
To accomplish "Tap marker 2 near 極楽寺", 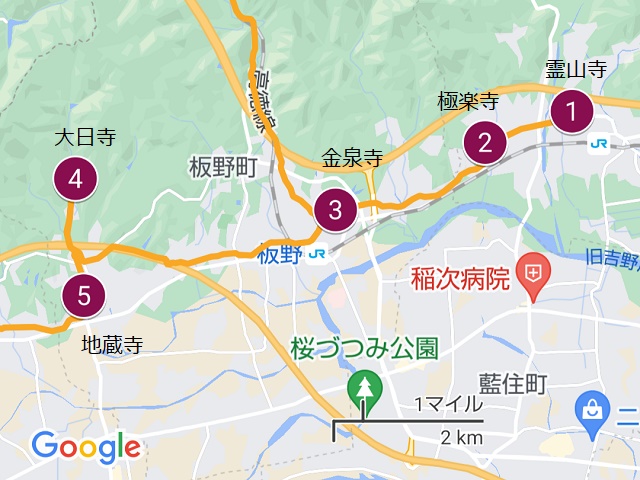I will 485,142.
